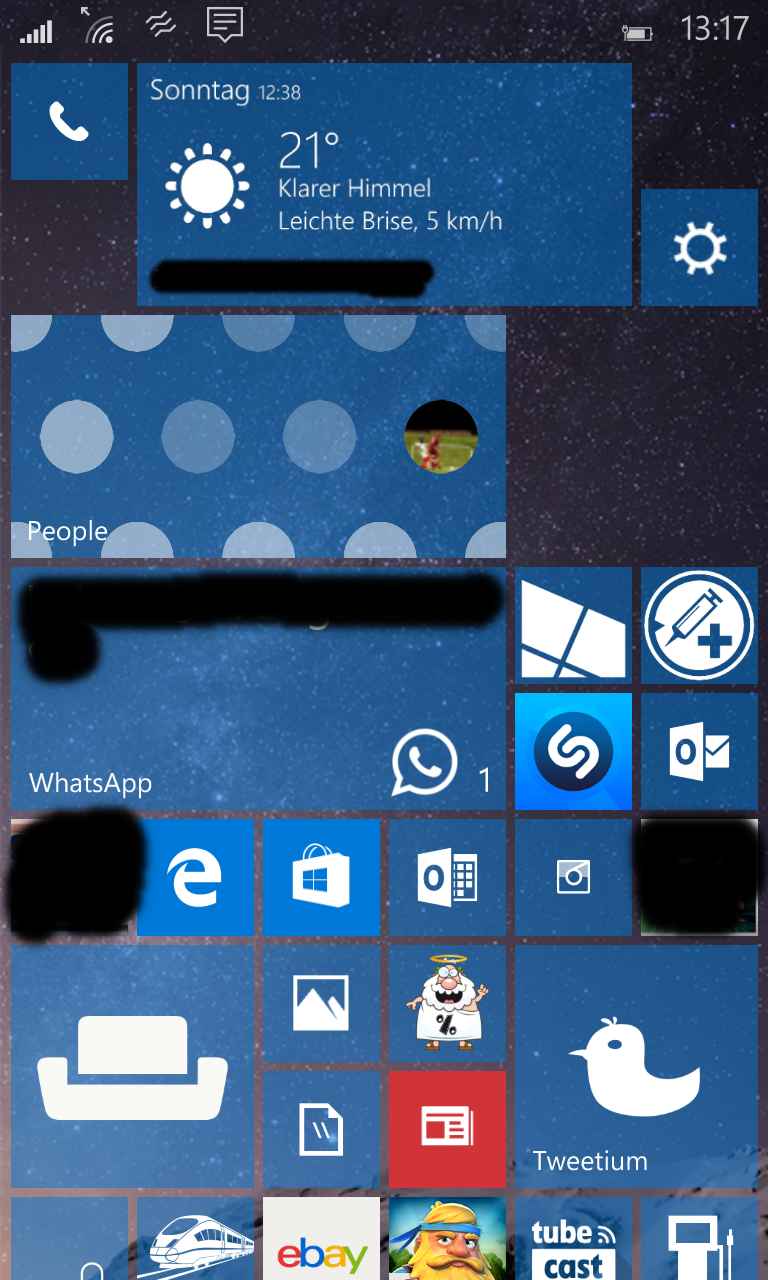Open the Camera tile

[573, 878]
